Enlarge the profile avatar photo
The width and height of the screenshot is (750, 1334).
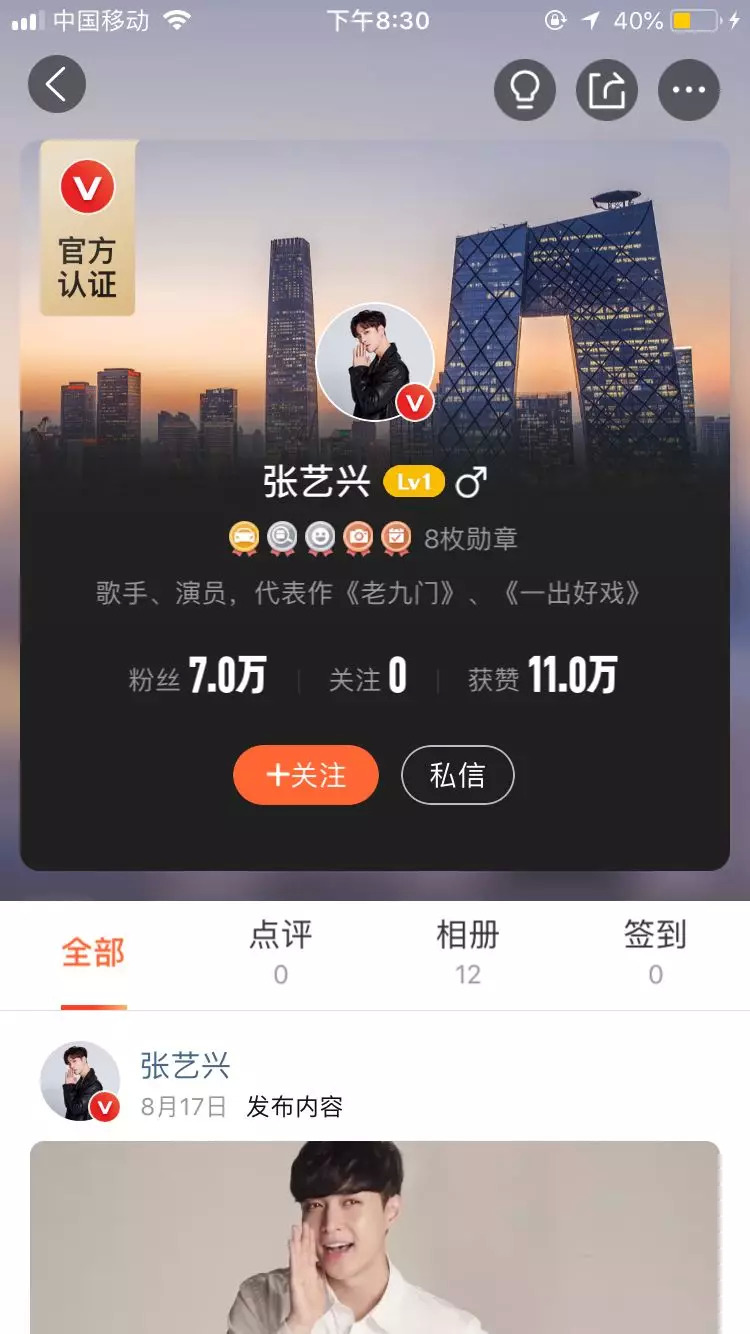[x=374, y=362]
